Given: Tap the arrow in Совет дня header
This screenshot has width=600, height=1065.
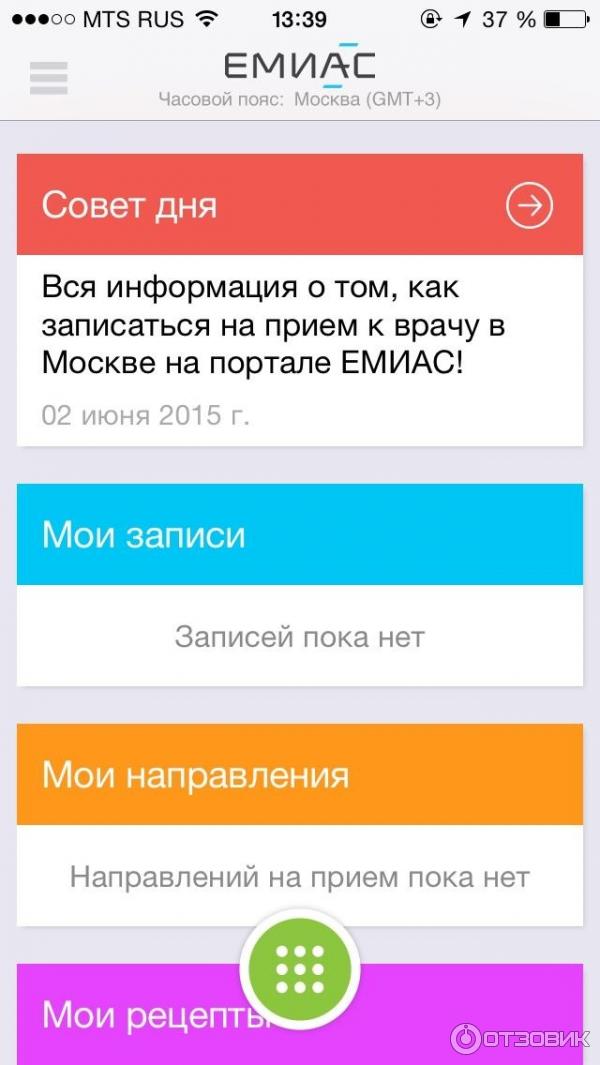Looking at the screenshot, I should click(x=529, y=205).
